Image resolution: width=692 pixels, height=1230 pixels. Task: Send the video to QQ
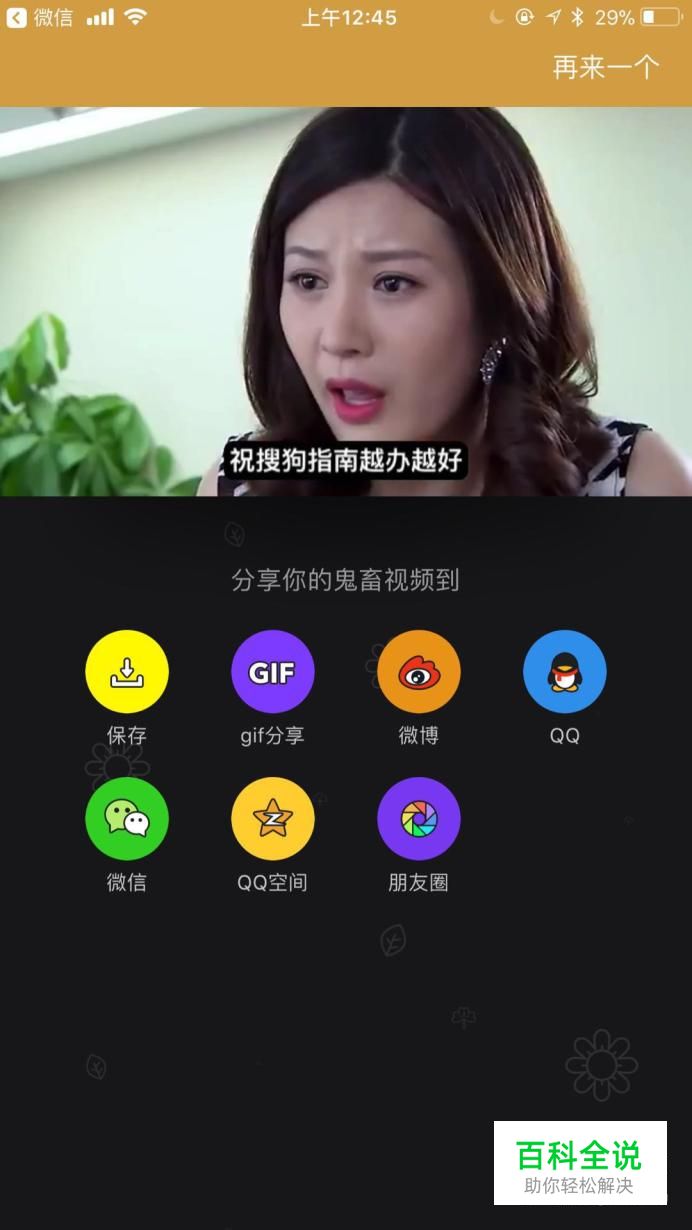click(x=564, y=672)
